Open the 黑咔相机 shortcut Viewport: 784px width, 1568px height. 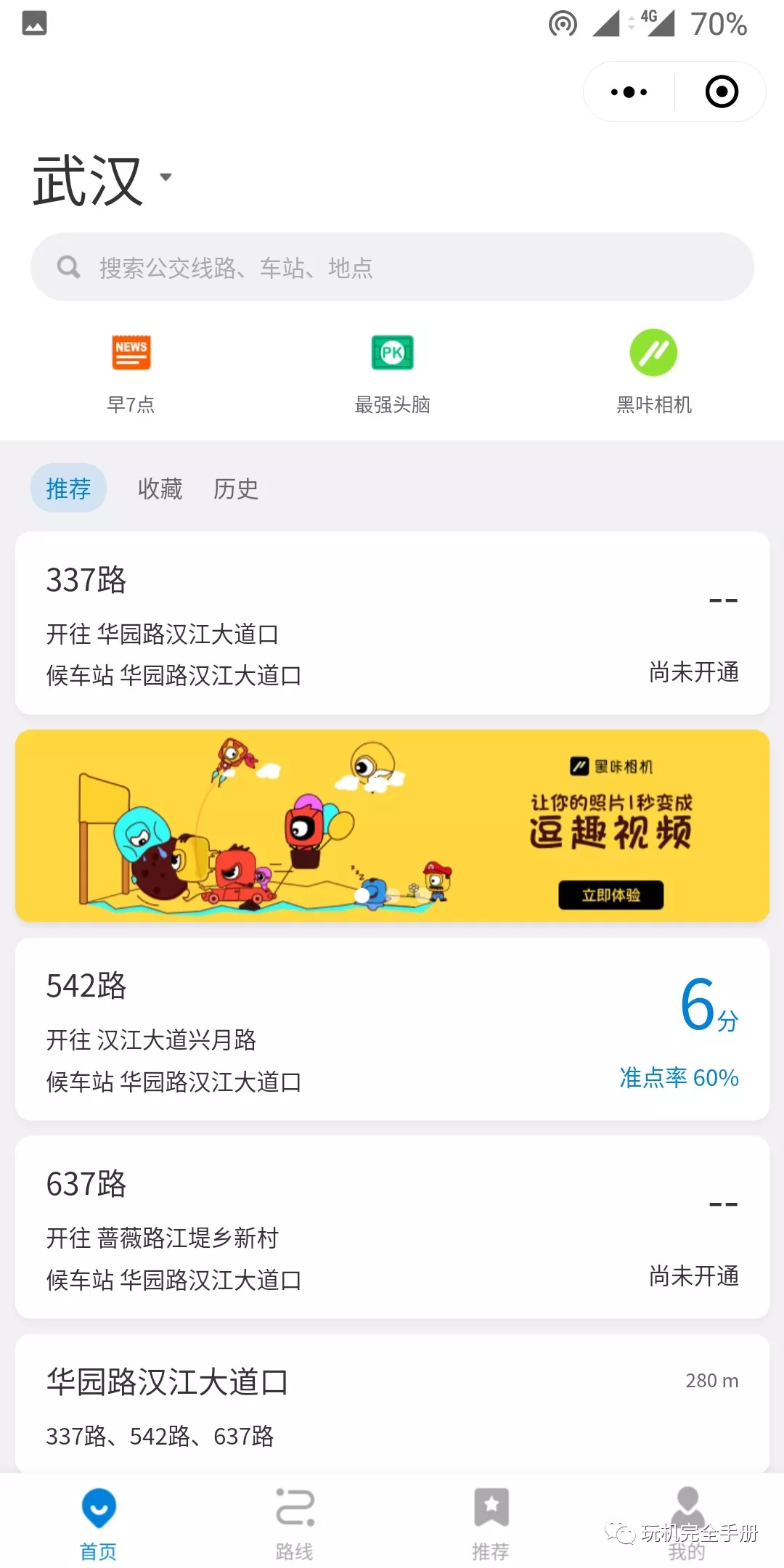click(x=653, y=373)
